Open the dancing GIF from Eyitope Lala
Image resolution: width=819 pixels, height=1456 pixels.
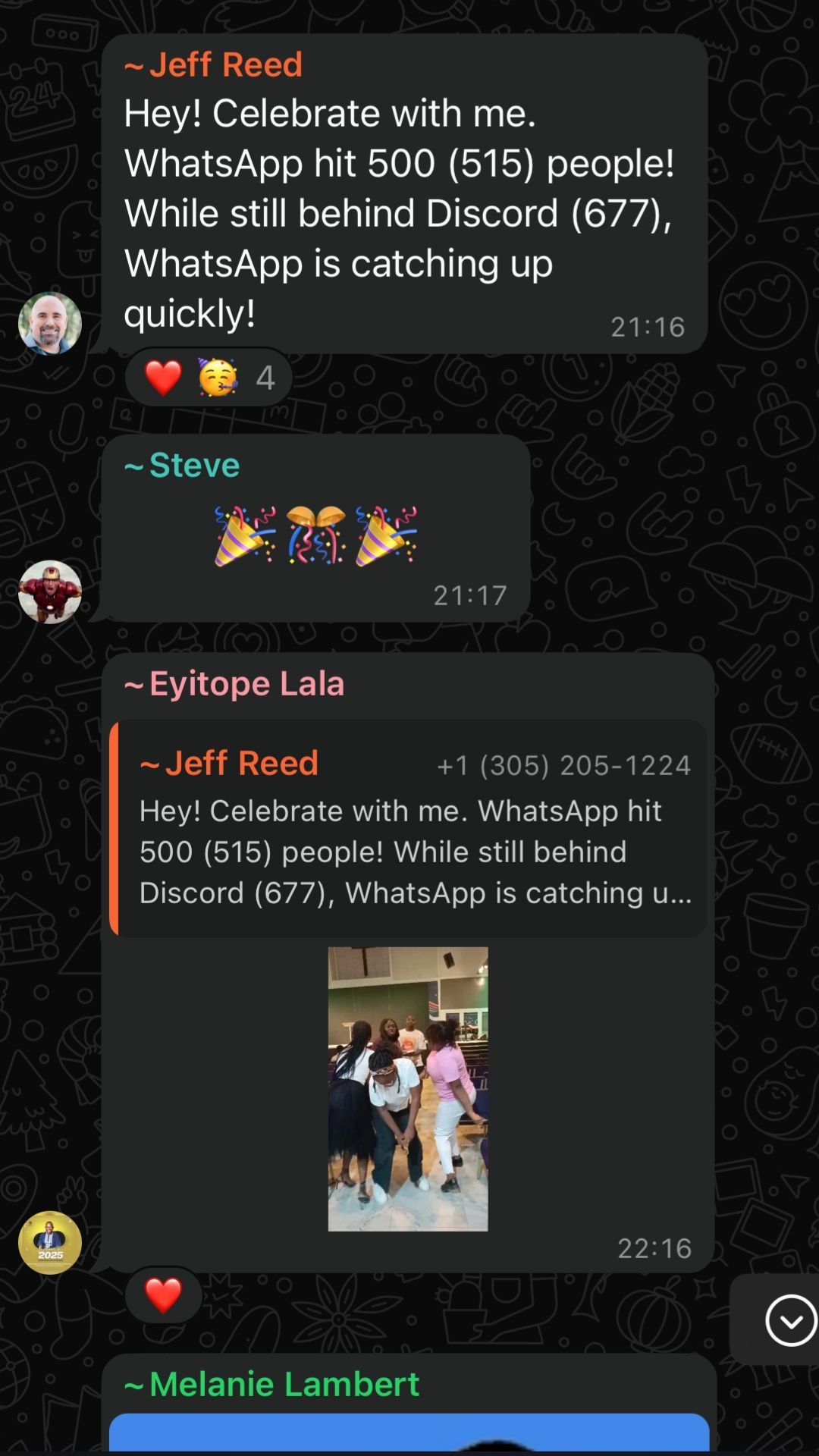(x=408, y=1088)
